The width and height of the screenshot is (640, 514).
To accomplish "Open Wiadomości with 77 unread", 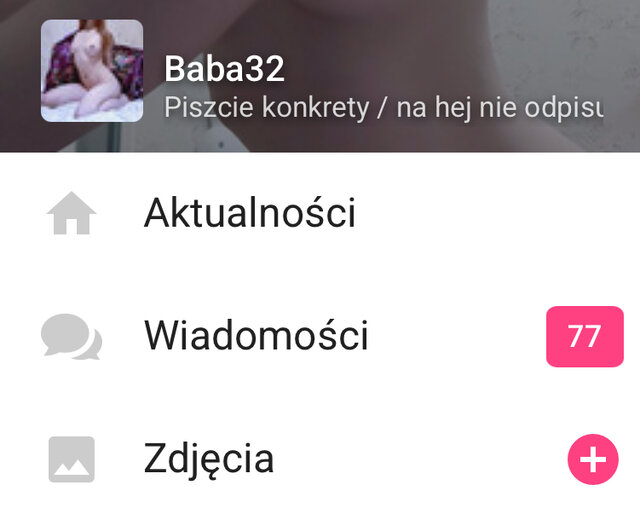I will [x=256, y=335].
